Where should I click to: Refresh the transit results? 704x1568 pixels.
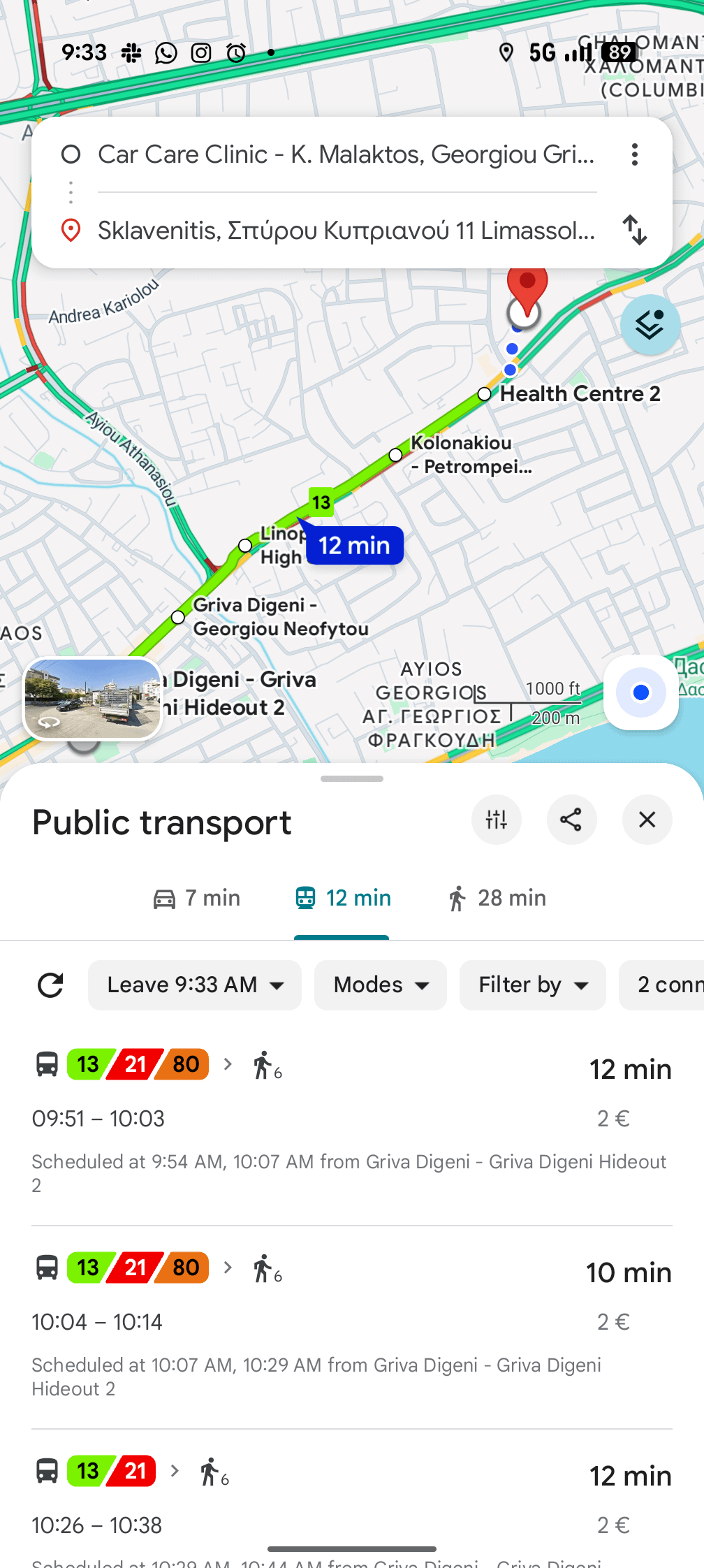(50, 985)
